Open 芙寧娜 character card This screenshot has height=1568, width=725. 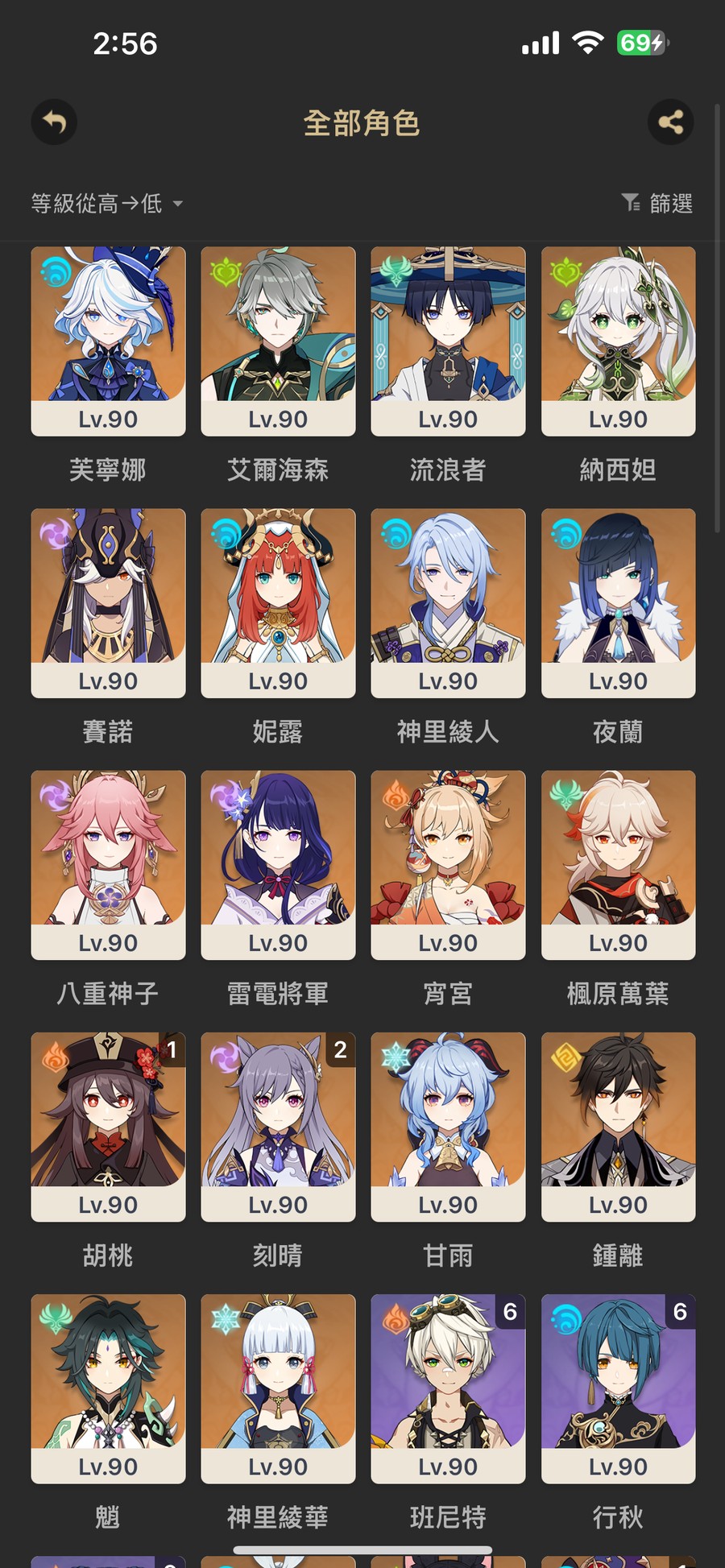click(108, 341)
